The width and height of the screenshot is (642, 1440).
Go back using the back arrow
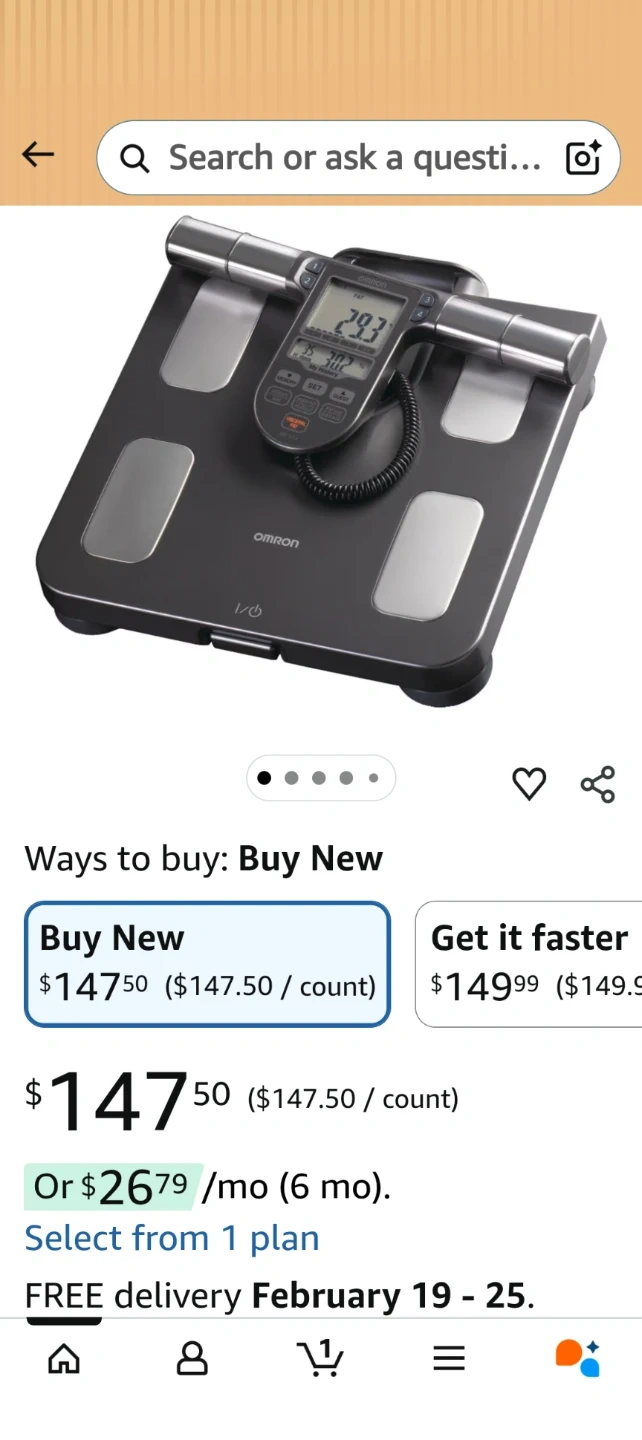pos(38,155)
